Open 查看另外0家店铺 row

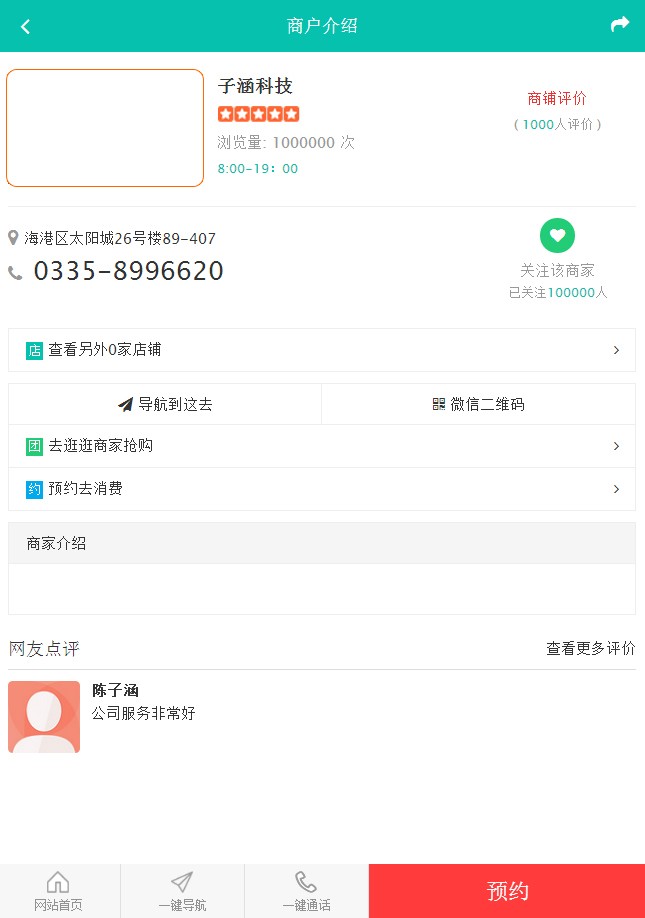click(322, 350)
